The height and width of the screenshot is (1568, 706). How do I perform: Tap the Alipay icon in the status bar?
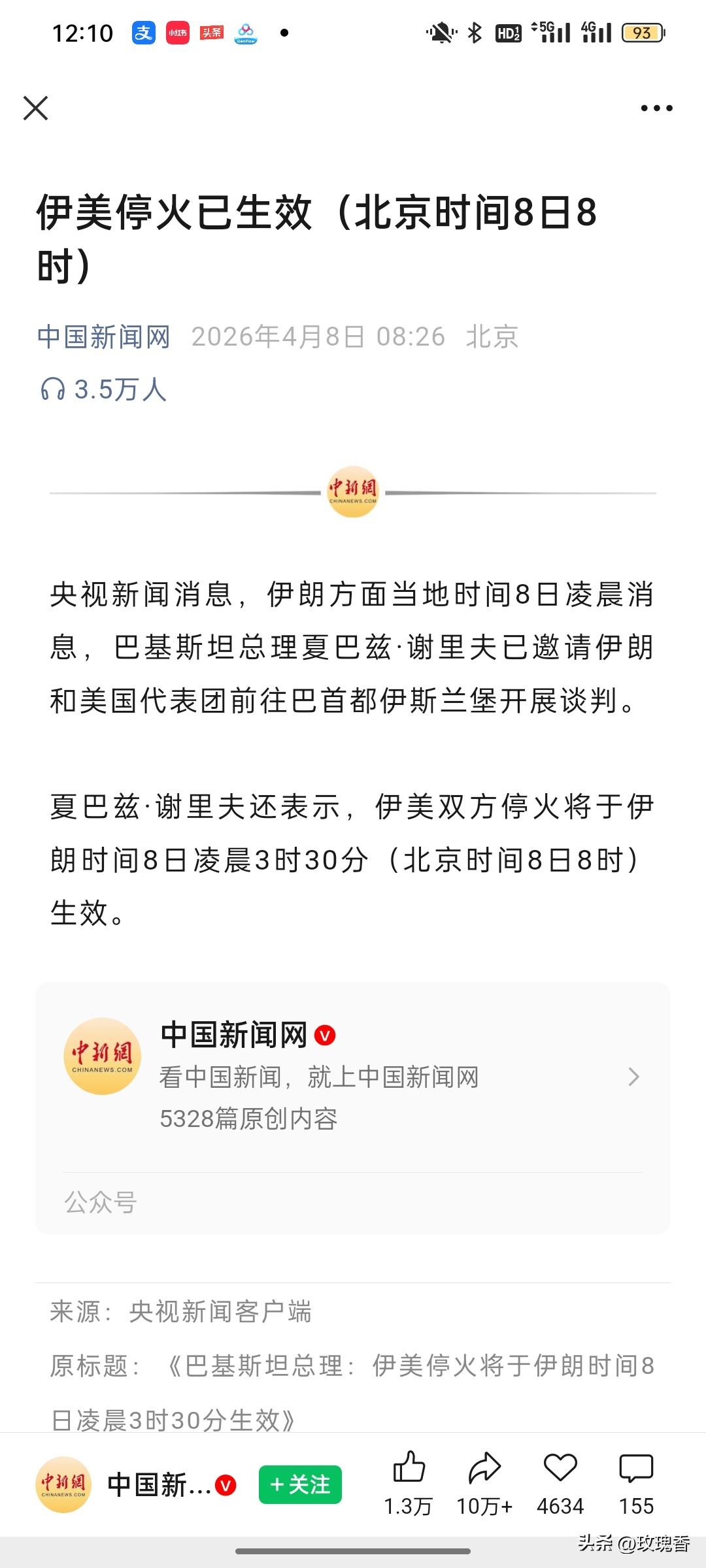coord(144,32)
